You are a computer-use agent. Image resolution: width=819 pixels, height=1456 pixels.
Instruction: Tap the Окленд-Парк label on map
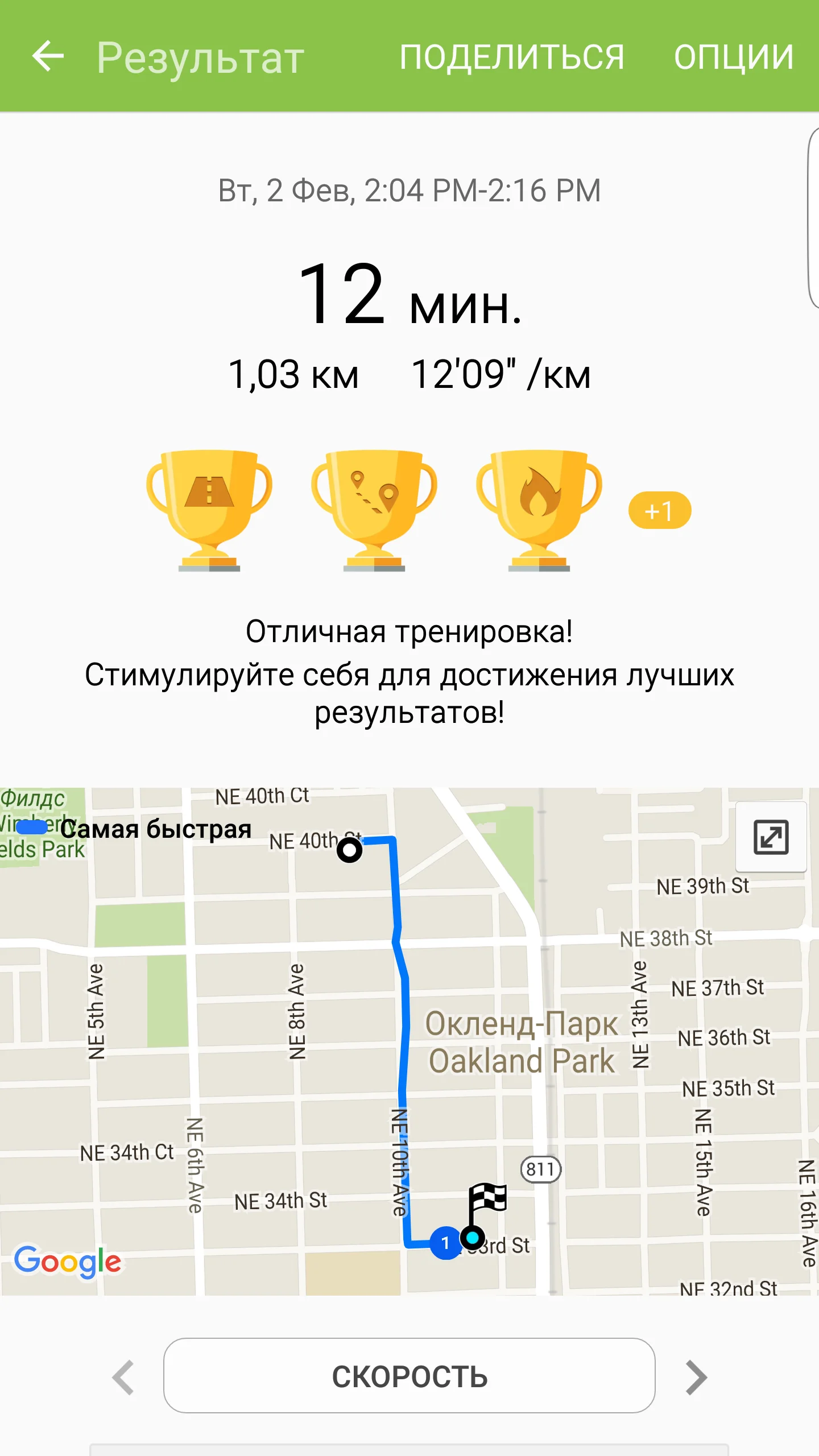[x=521, y=1023]
